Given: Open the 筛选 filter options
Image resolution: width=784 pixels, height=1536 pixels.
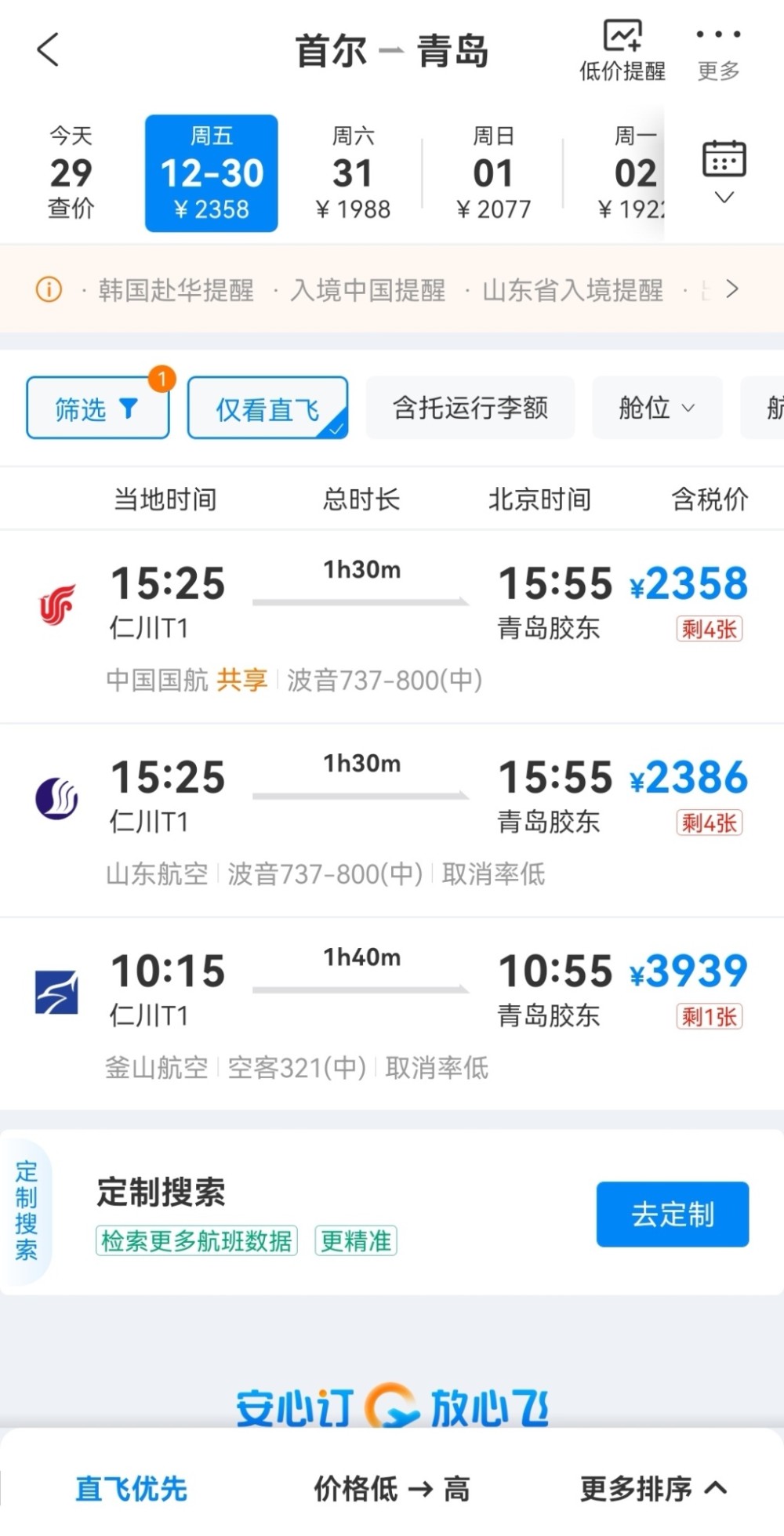Looking at the screenshot, I should pos(97,408).
